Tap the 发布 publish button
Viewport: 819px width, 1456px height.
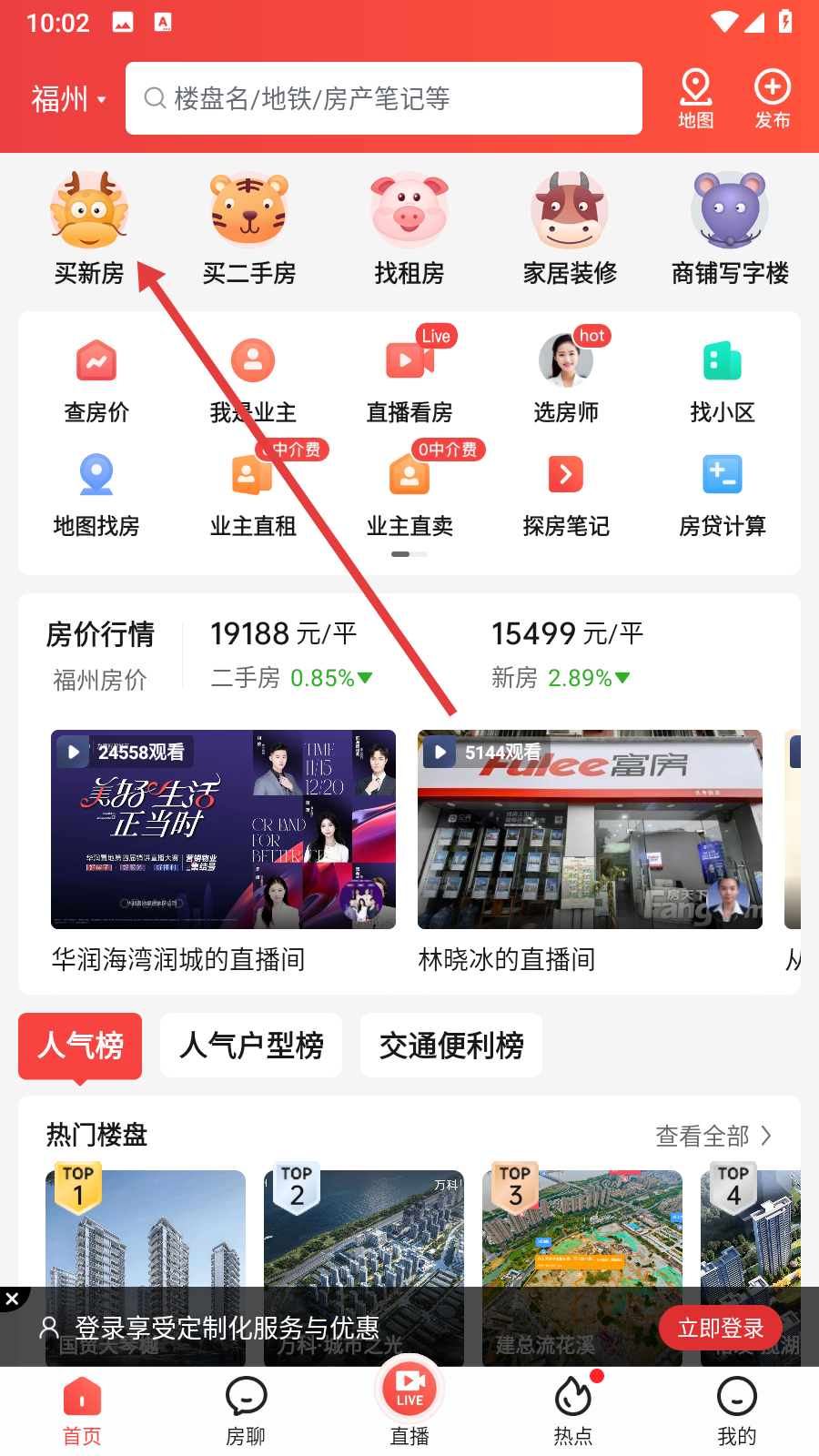772,99
